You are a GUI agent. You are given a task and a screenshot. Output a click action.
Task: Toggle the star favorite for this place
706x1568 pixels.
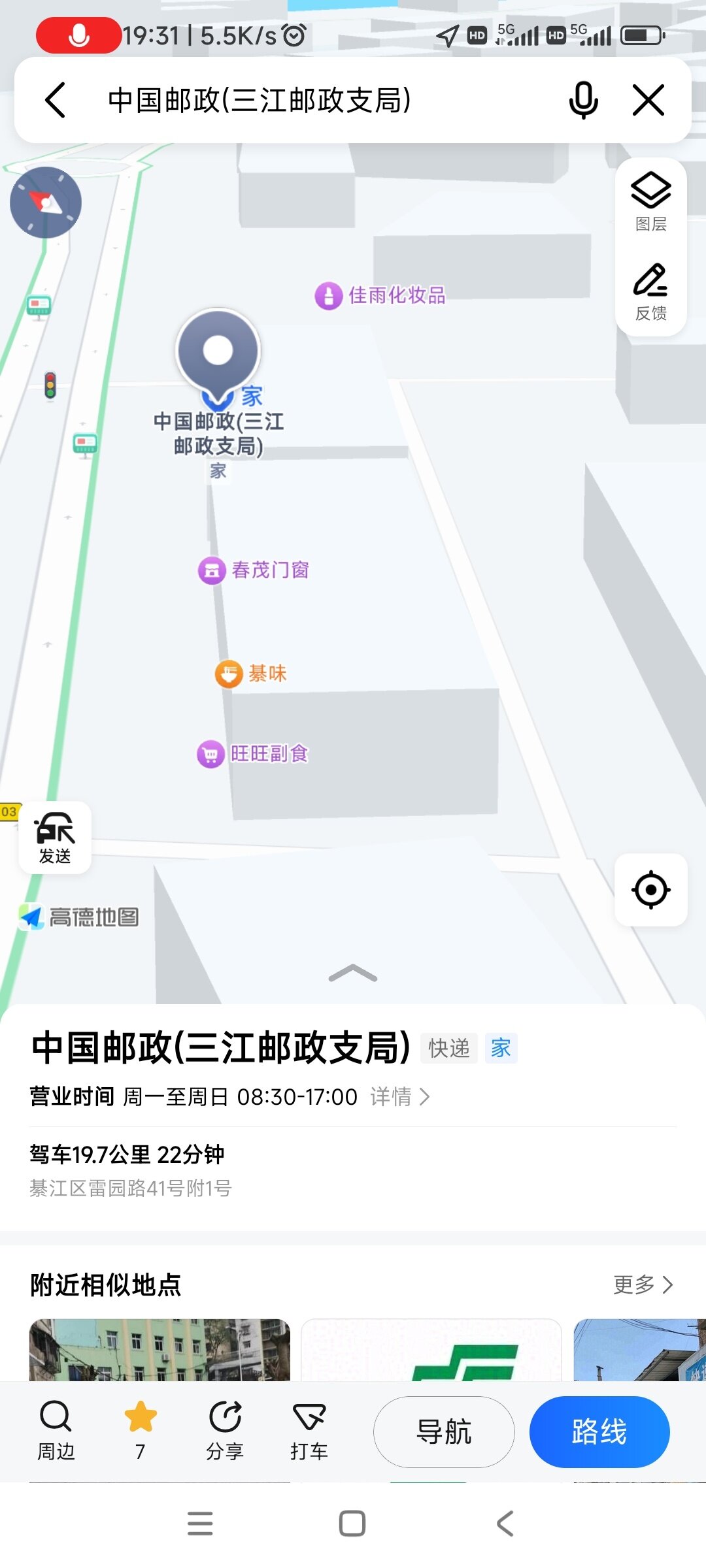141,1431
